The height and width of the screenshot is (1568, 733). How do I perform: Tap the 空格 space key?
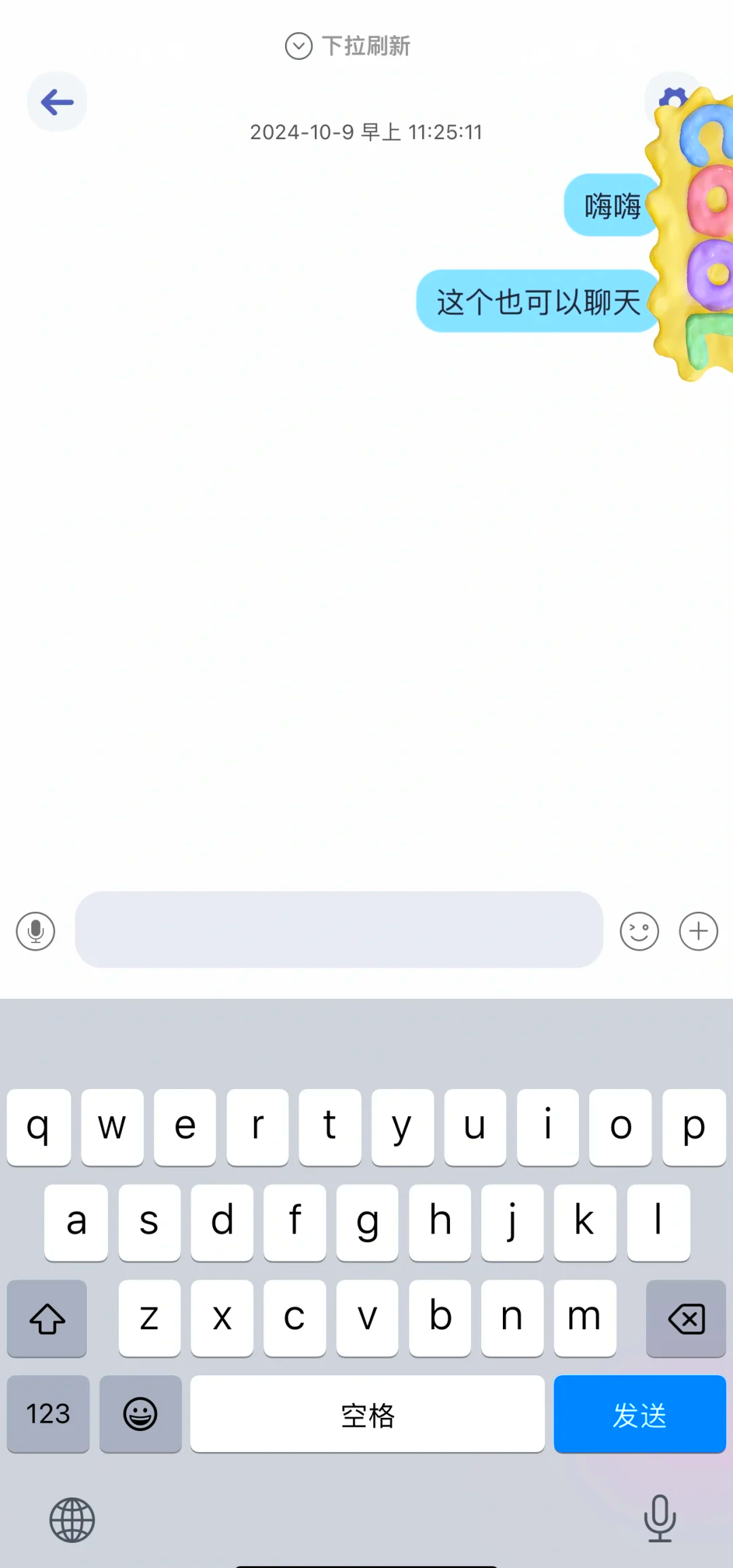point(367,1415)
